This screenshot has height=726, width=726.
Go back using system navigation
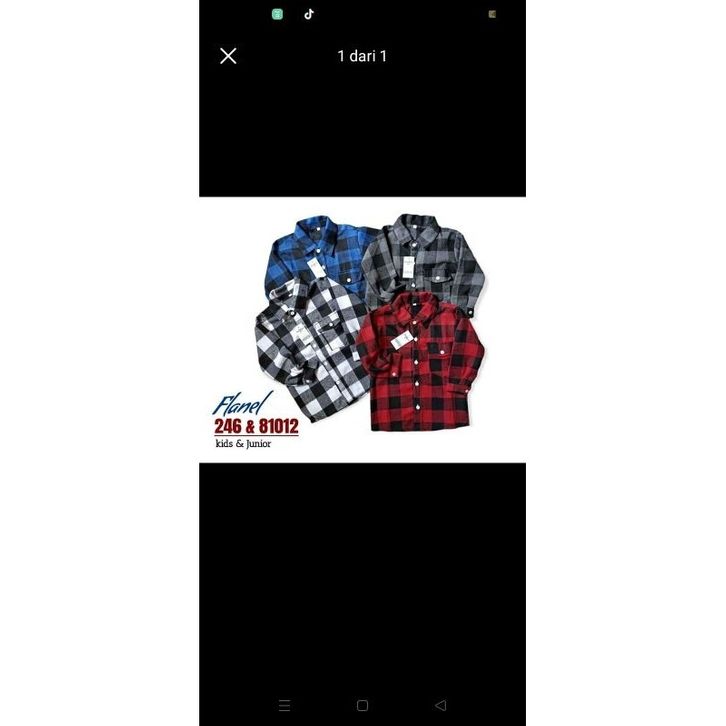(x=440, y=705)
